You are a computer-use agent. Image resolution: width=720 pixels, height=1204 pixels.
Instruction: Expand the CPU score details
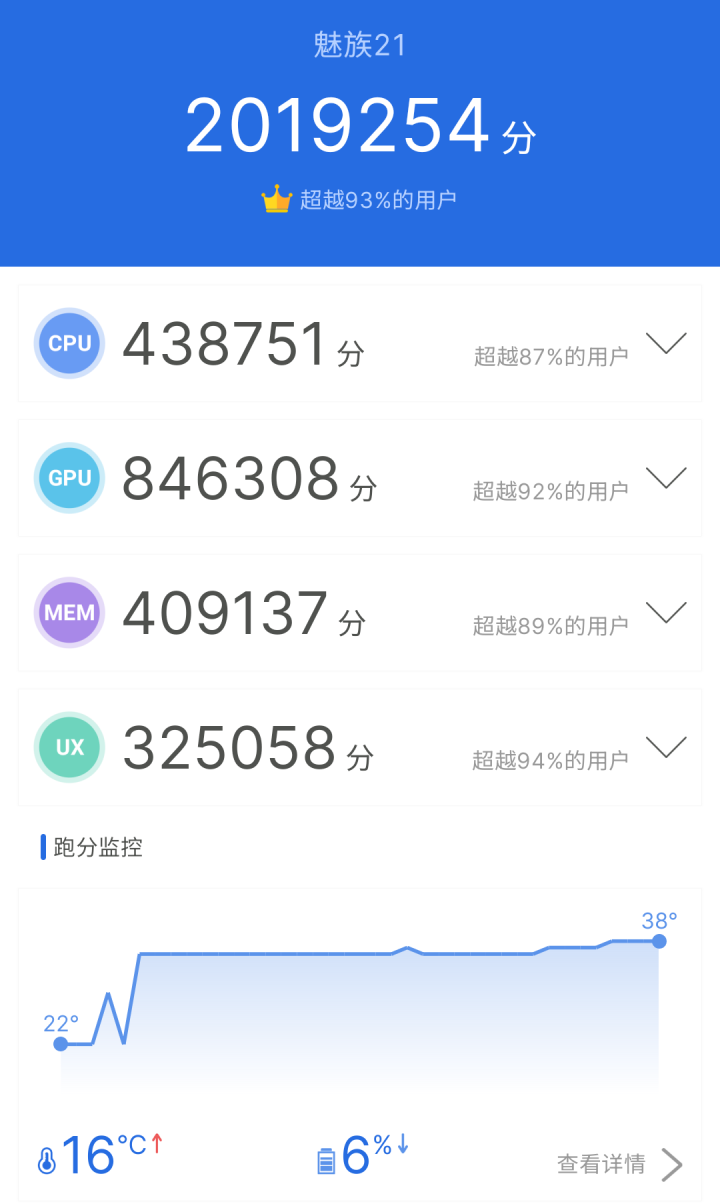click(666, 344)
